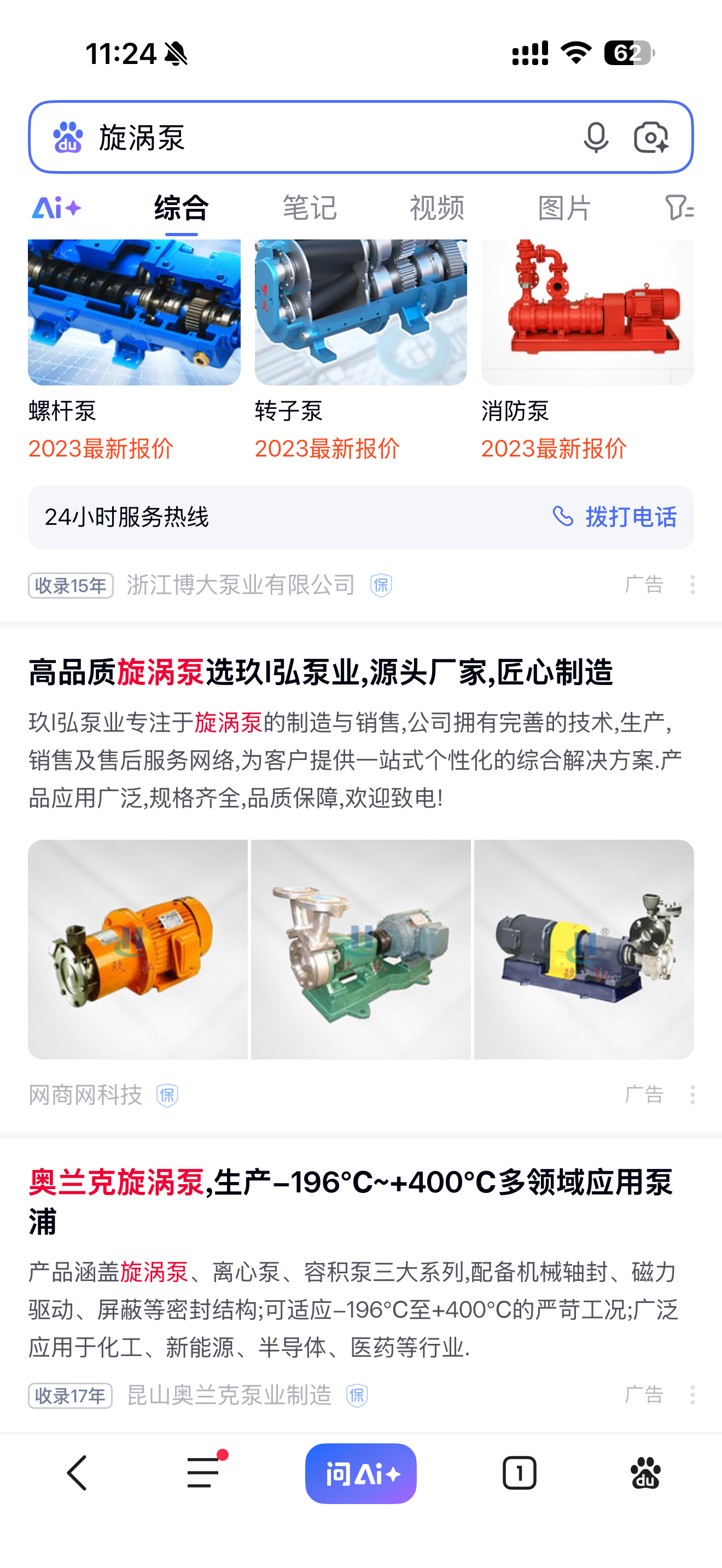This screenshot has width=722, height=1568.
Task: Open the 高品质旋涡泵选玖弘泵业 result
Action: 321,672
